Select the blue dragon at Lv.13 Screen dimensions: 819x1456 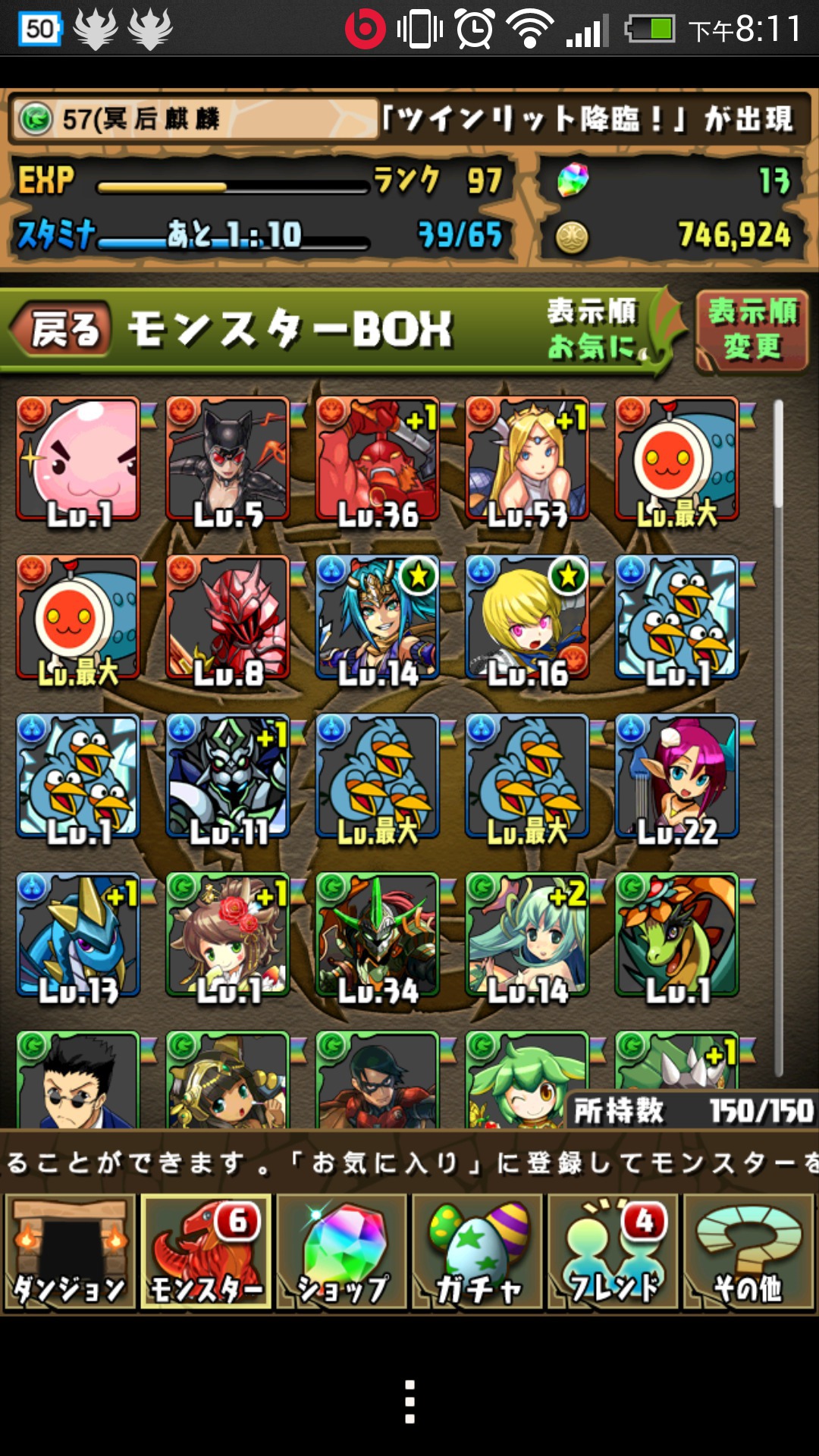[78, 935]
